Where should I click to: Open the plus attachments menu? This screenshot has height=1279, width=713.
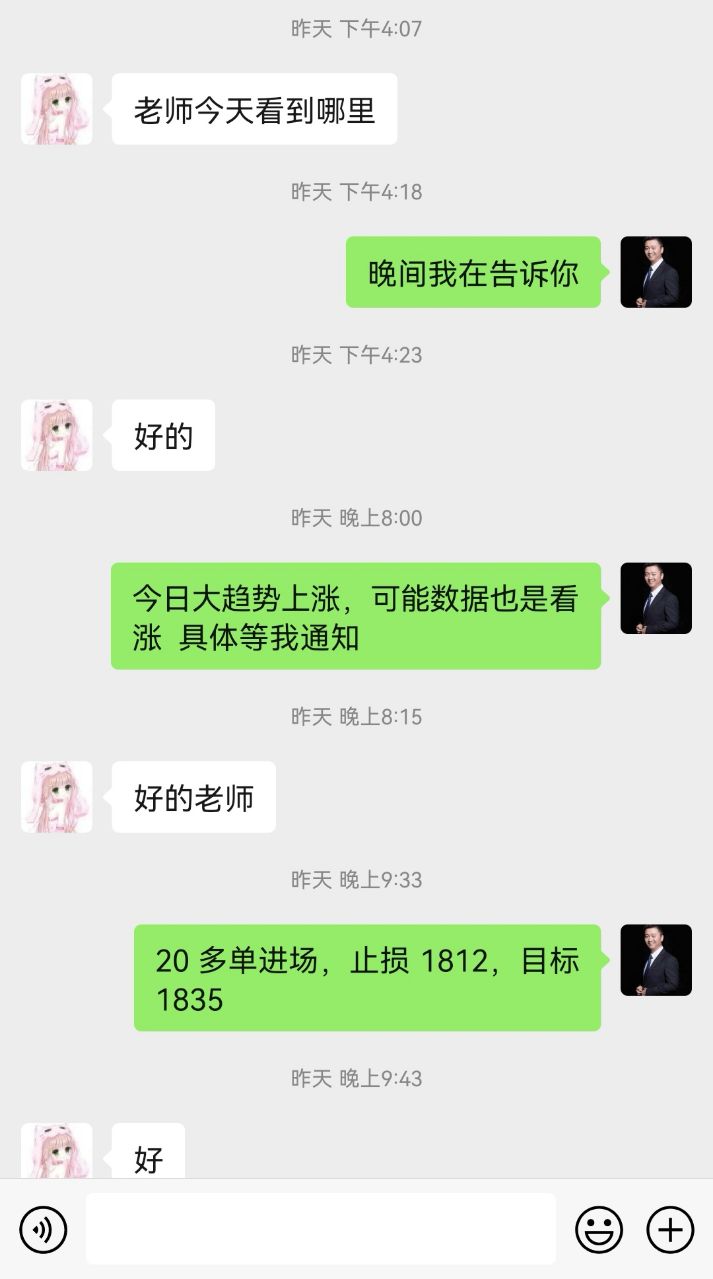click(x=670, y=1229)
